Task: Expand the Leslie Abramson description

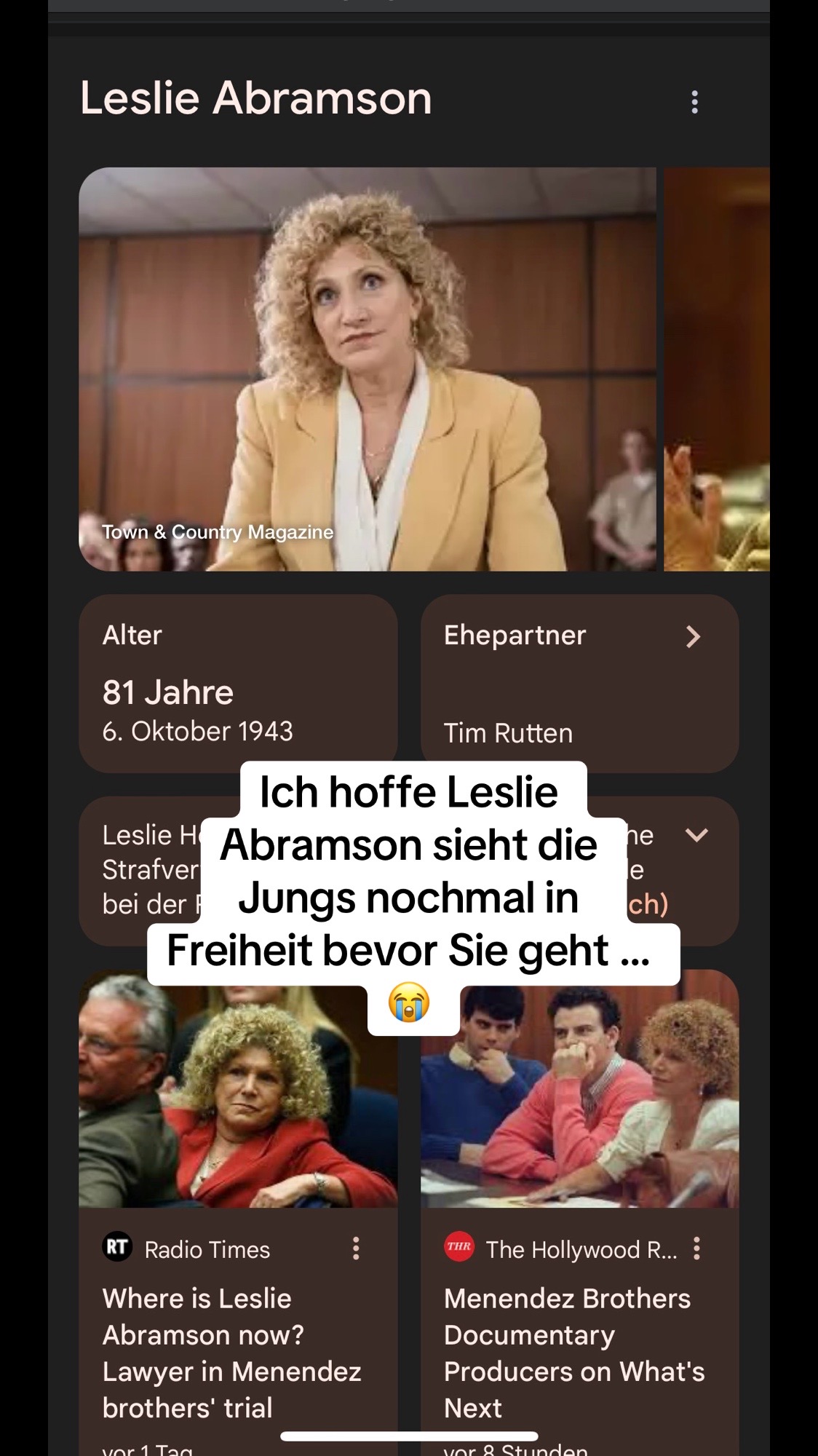Action: (696, 835)
